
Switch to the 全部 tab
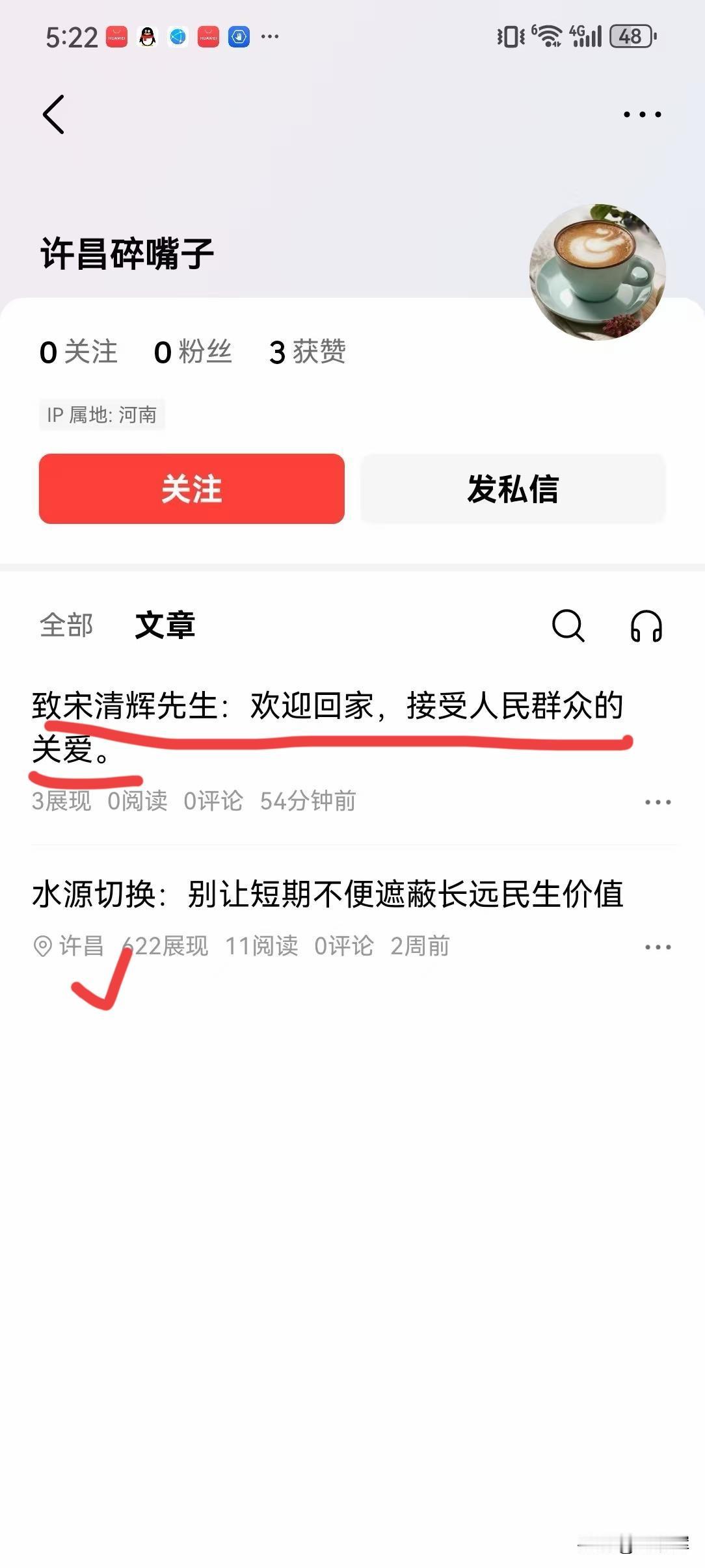66,626
